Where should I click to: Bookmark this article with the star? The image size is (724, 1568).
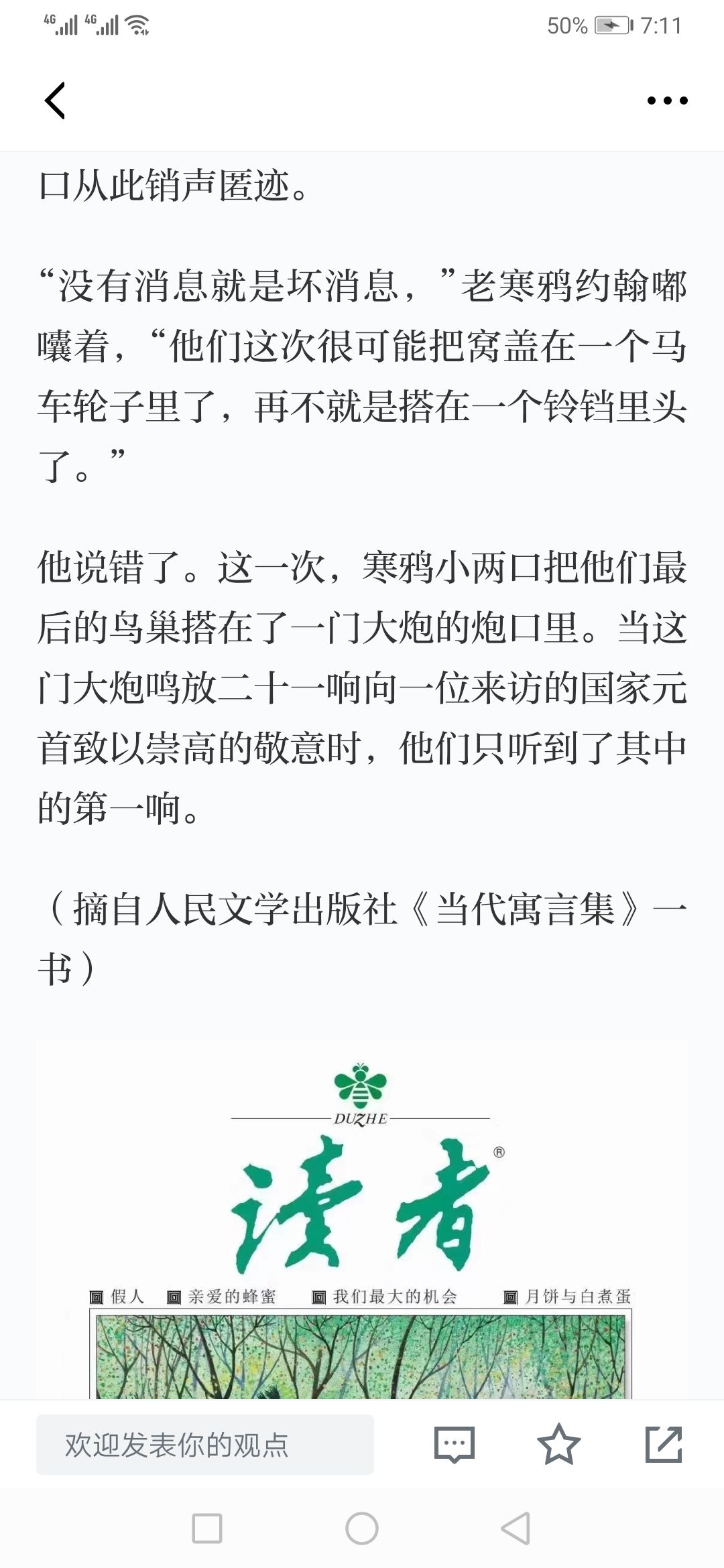(558, 1444)
